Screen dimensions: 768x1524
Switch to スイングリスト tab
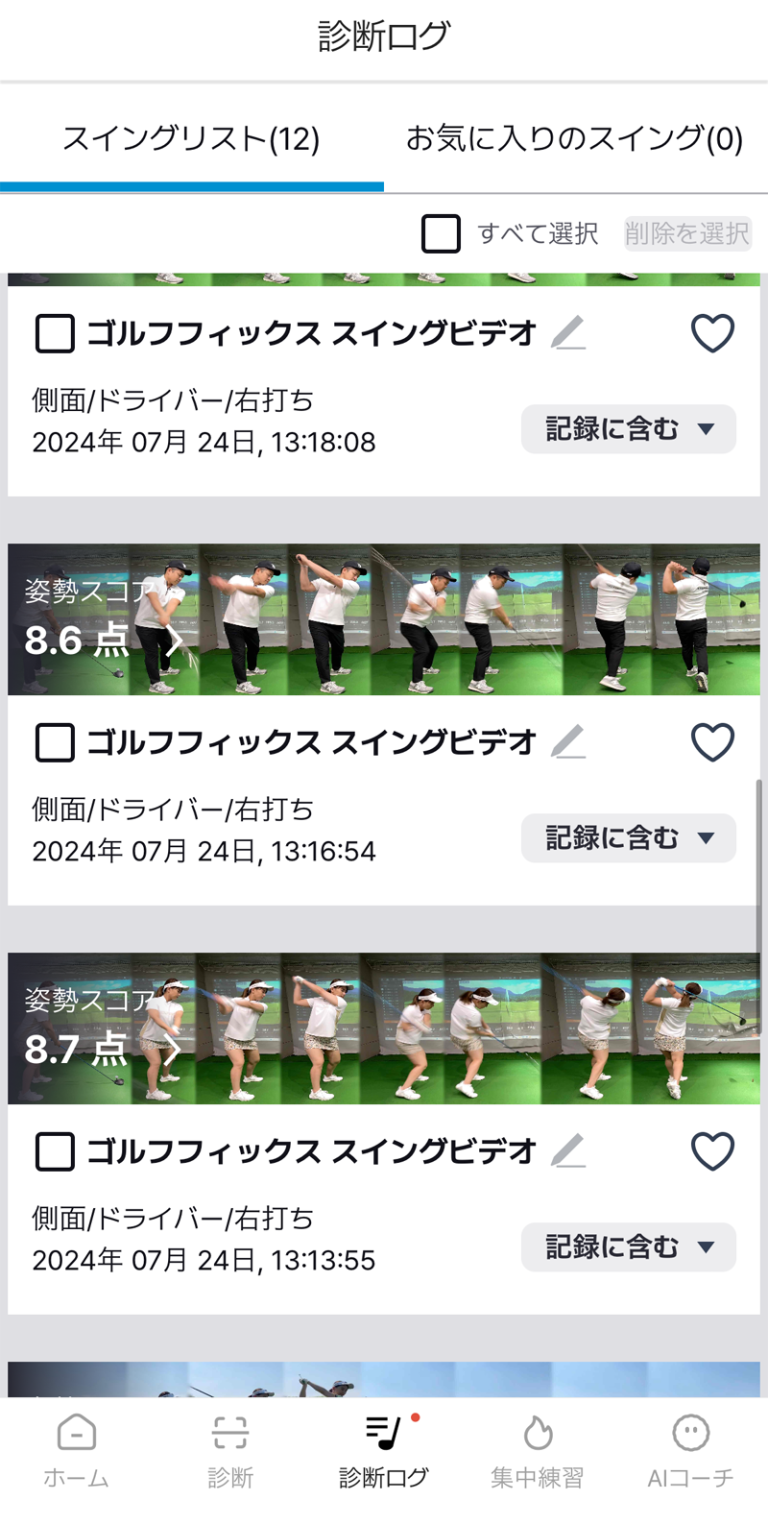tap(191, 139)
